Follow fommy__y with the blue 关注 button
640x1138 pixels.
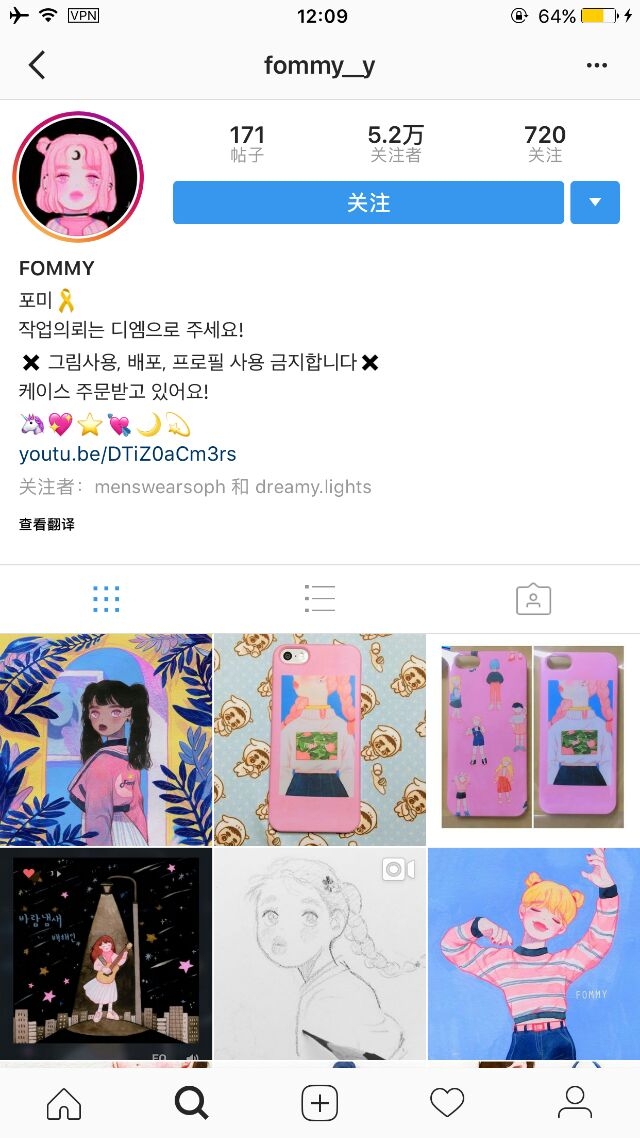(x=368, y=202)
